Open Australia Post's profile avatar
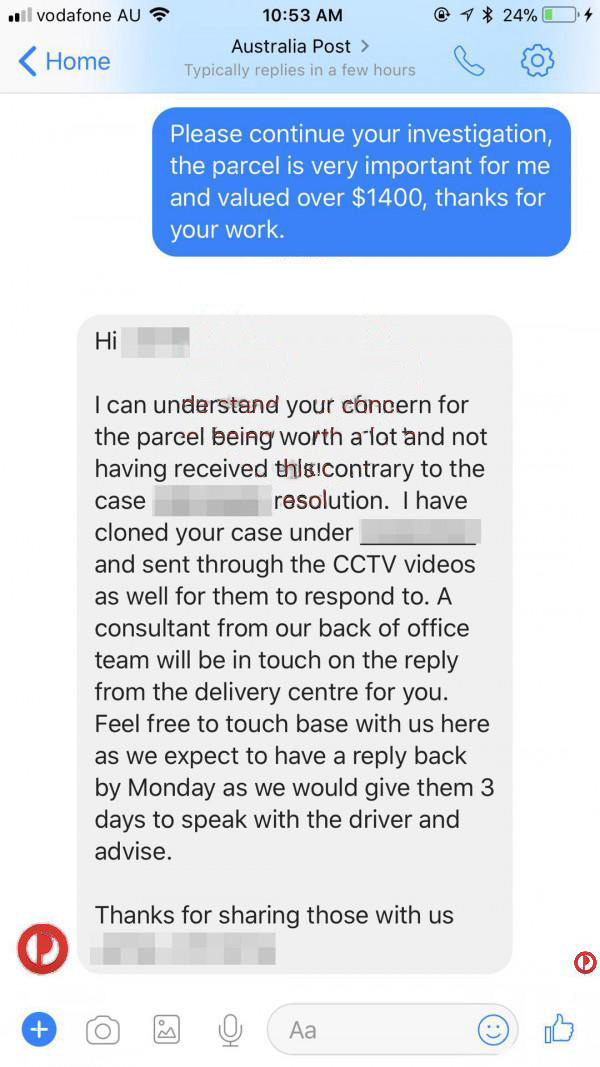600x1067 pixels. pos(43,949)
